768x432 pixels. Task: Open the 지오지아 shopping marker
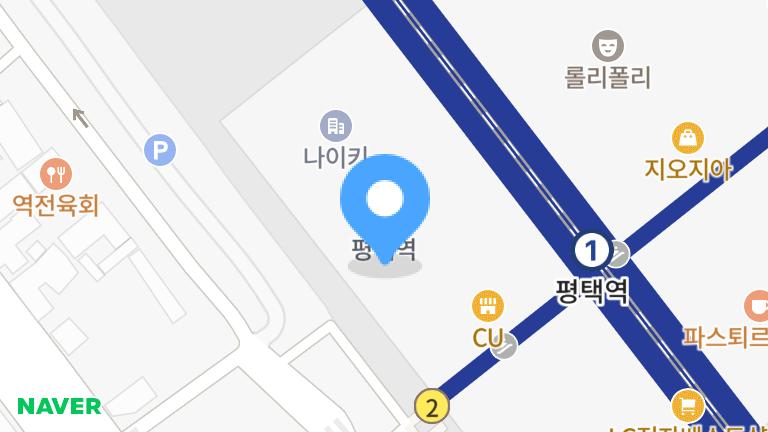pyautogui.click(x=688, y=138)
